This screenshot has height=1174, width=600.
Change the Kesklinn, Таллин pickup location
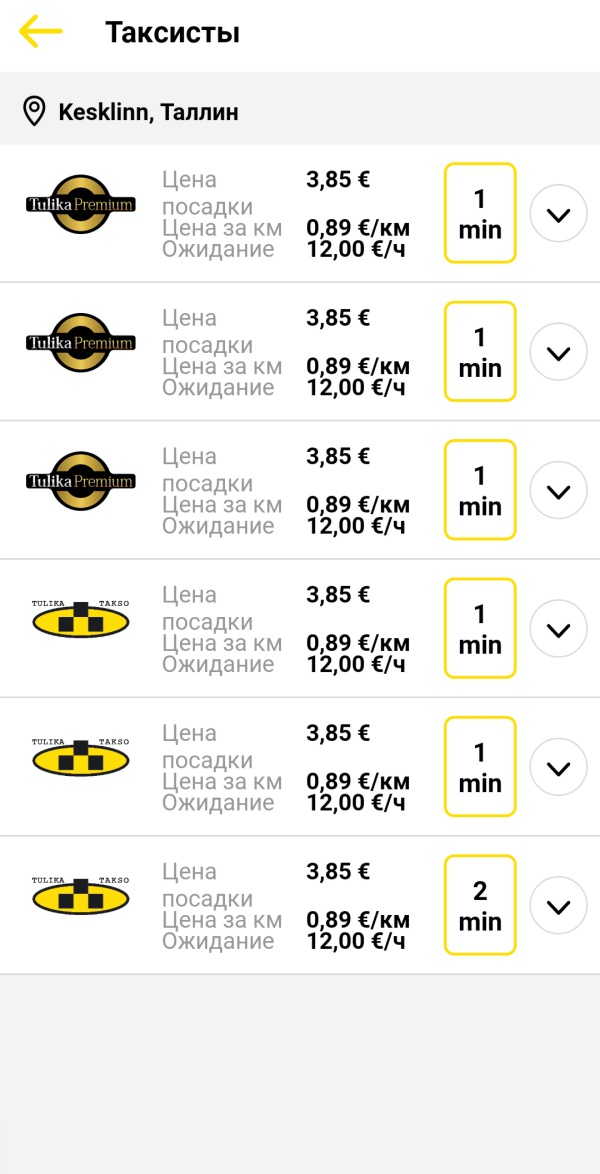coord(300,112)
